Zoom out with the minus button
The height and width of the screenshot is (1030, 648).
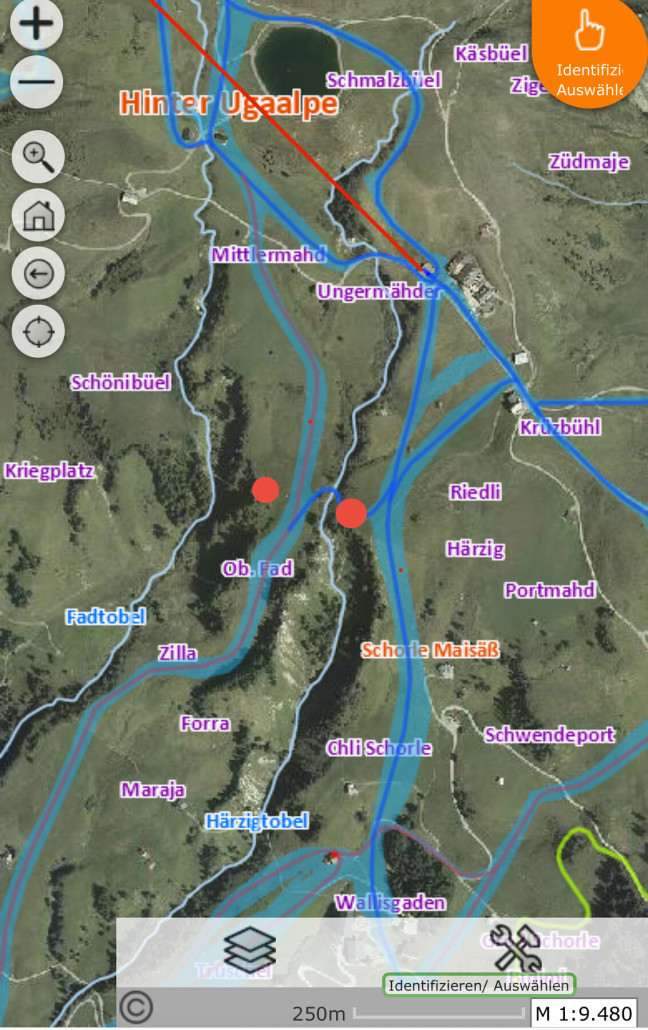[x=36, y=80]
